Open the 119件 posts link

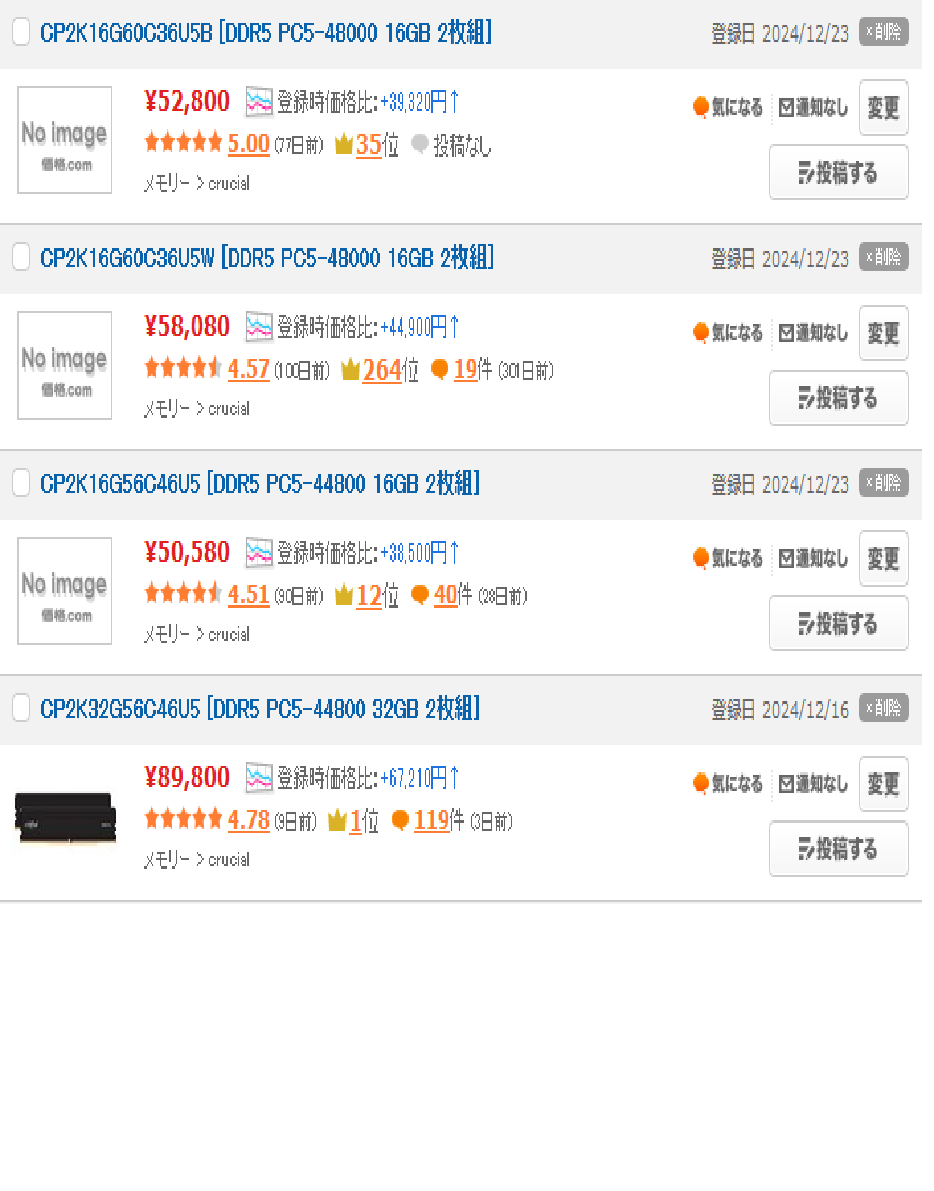click(431, 820)
